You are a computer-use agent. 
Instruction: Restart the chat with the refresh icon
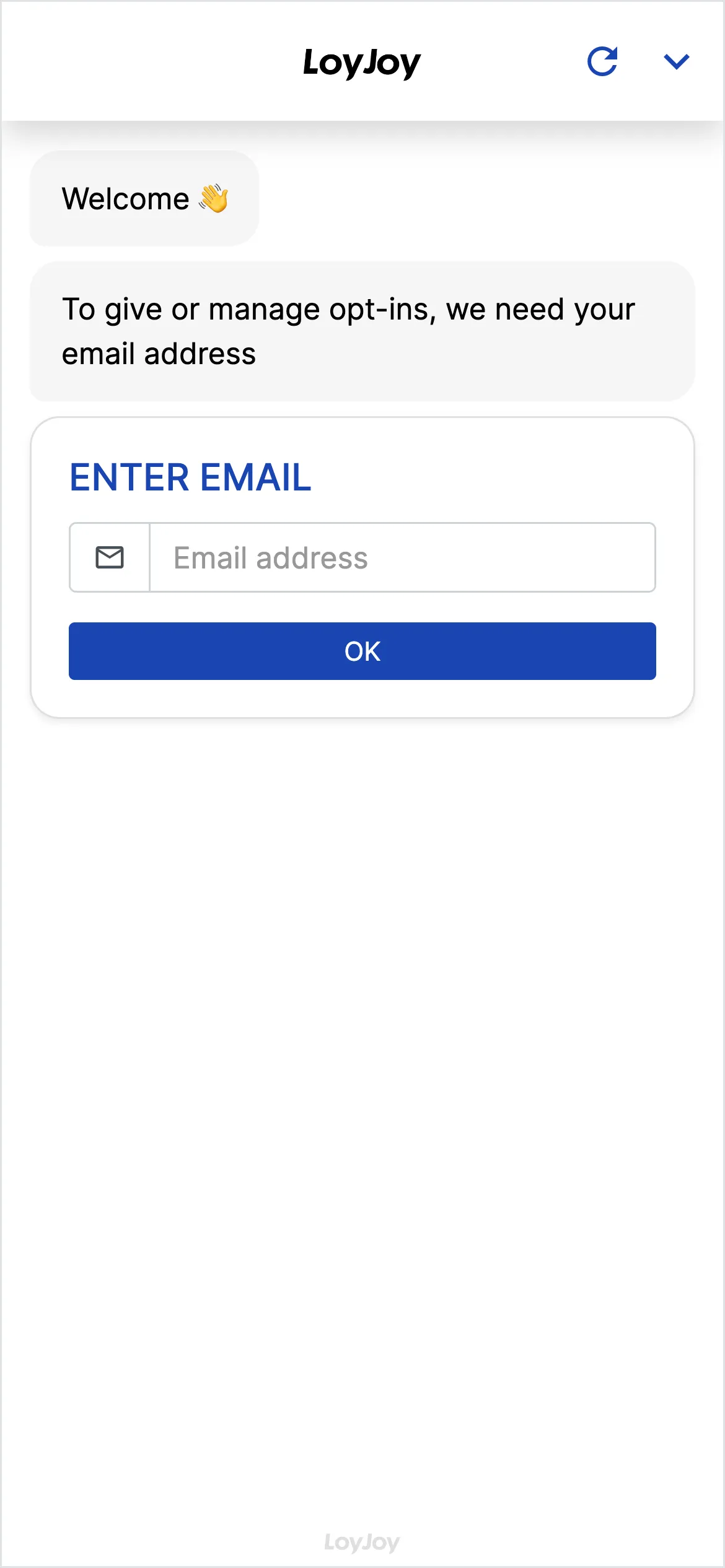point(602,61)
